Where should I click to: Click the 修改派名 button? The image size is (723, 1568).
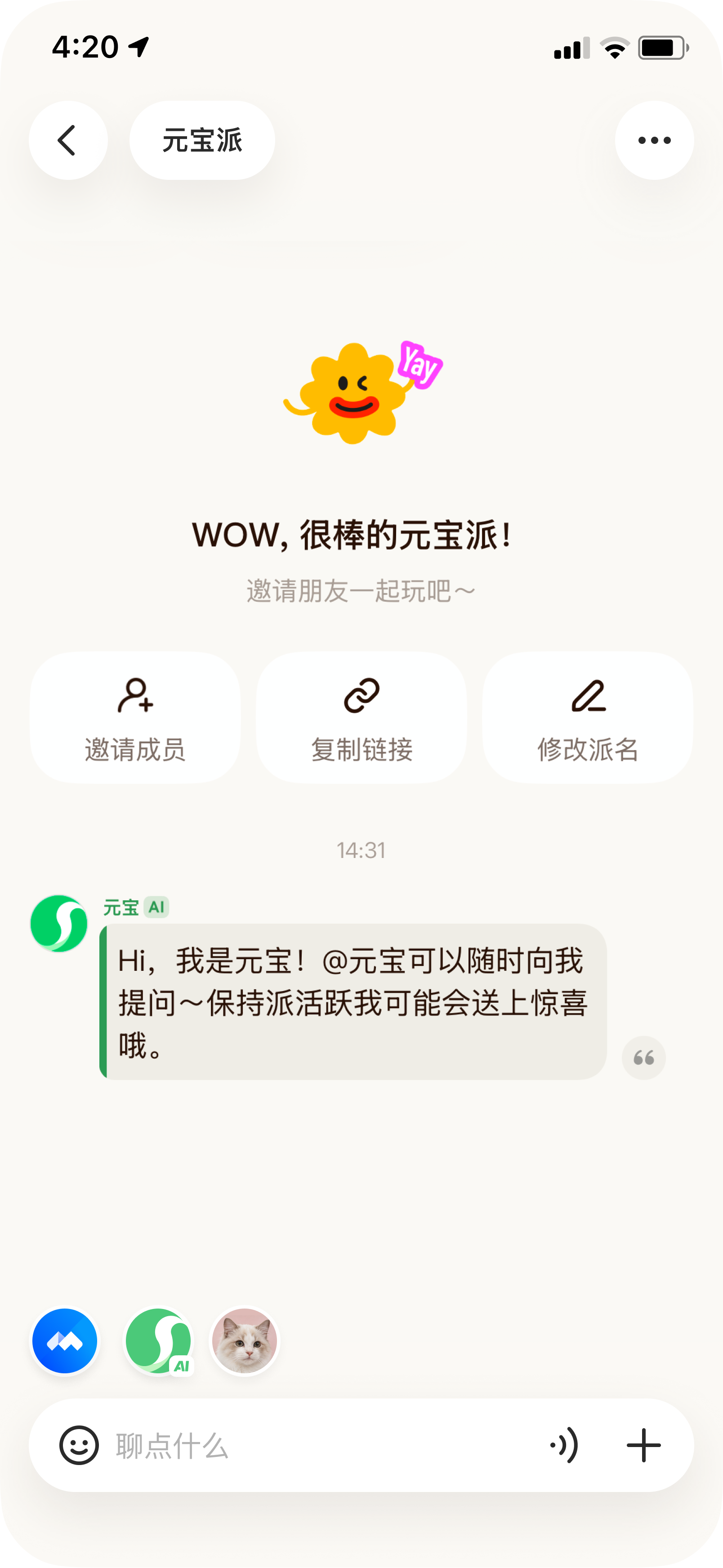(x=587, y=752)
